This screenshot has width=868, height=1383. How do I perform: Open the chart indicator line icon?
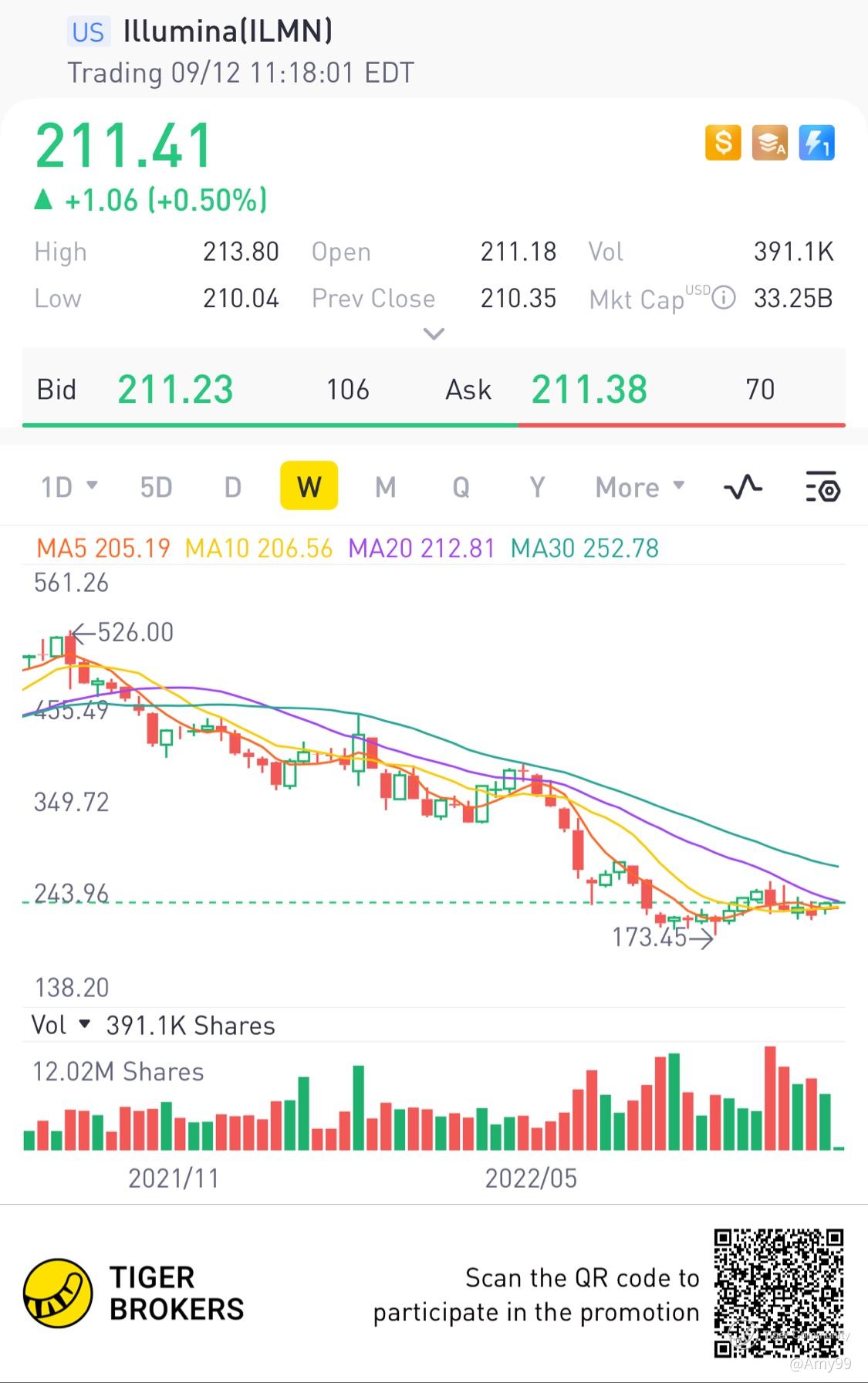point(742,487)
